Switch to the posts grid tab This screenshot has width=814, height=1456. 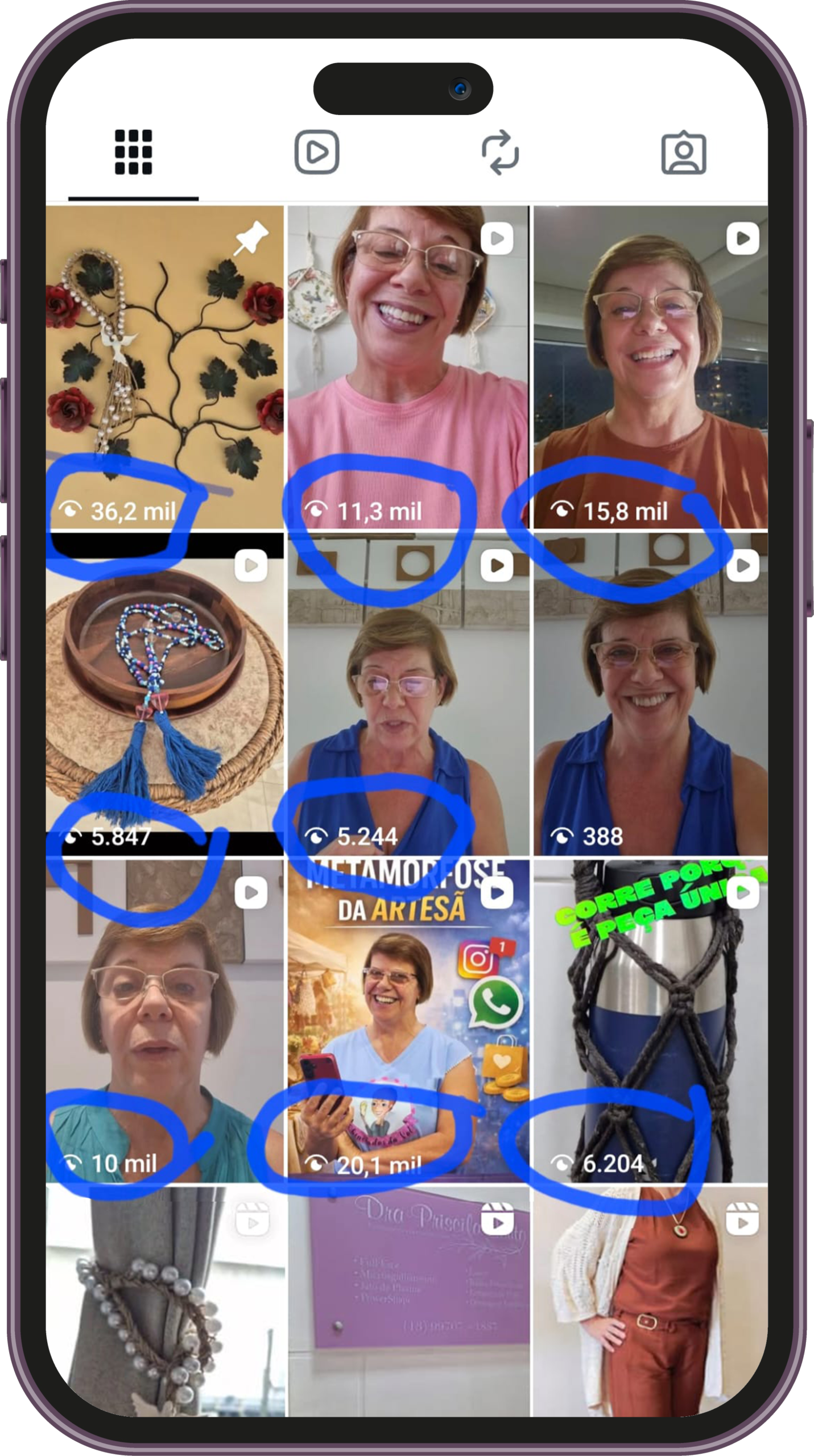133,152
